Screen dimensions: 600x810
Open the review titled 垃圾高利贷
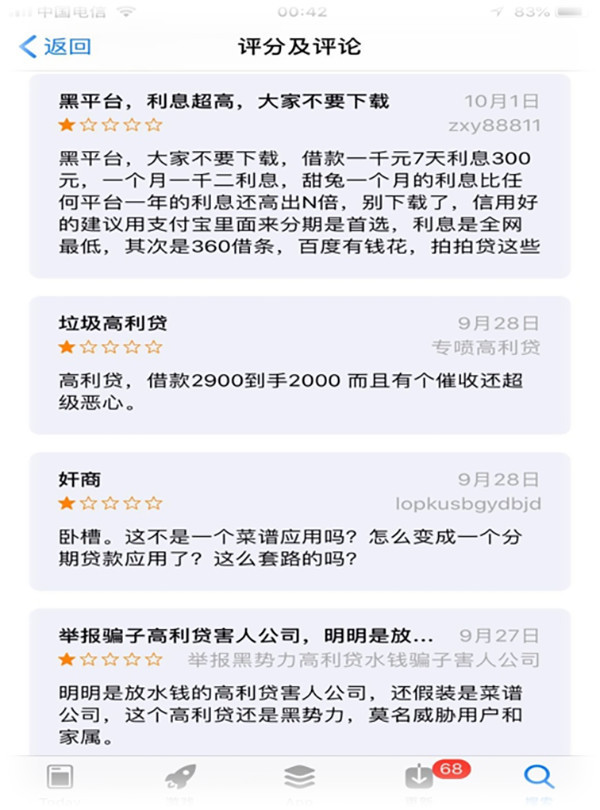pos(300,365)
